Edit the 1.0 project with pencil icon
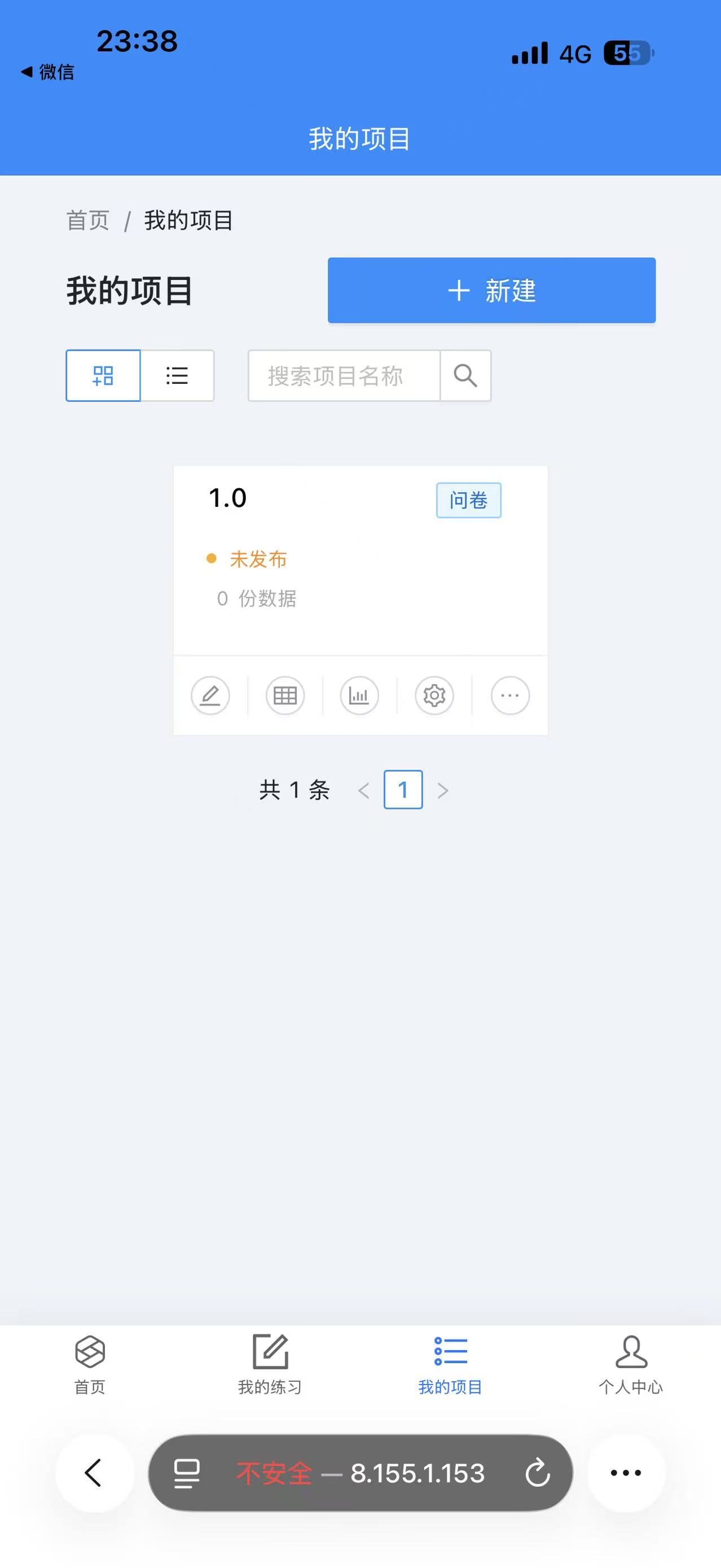This screenshot has width=721, height=1568. tap(210, 695)
